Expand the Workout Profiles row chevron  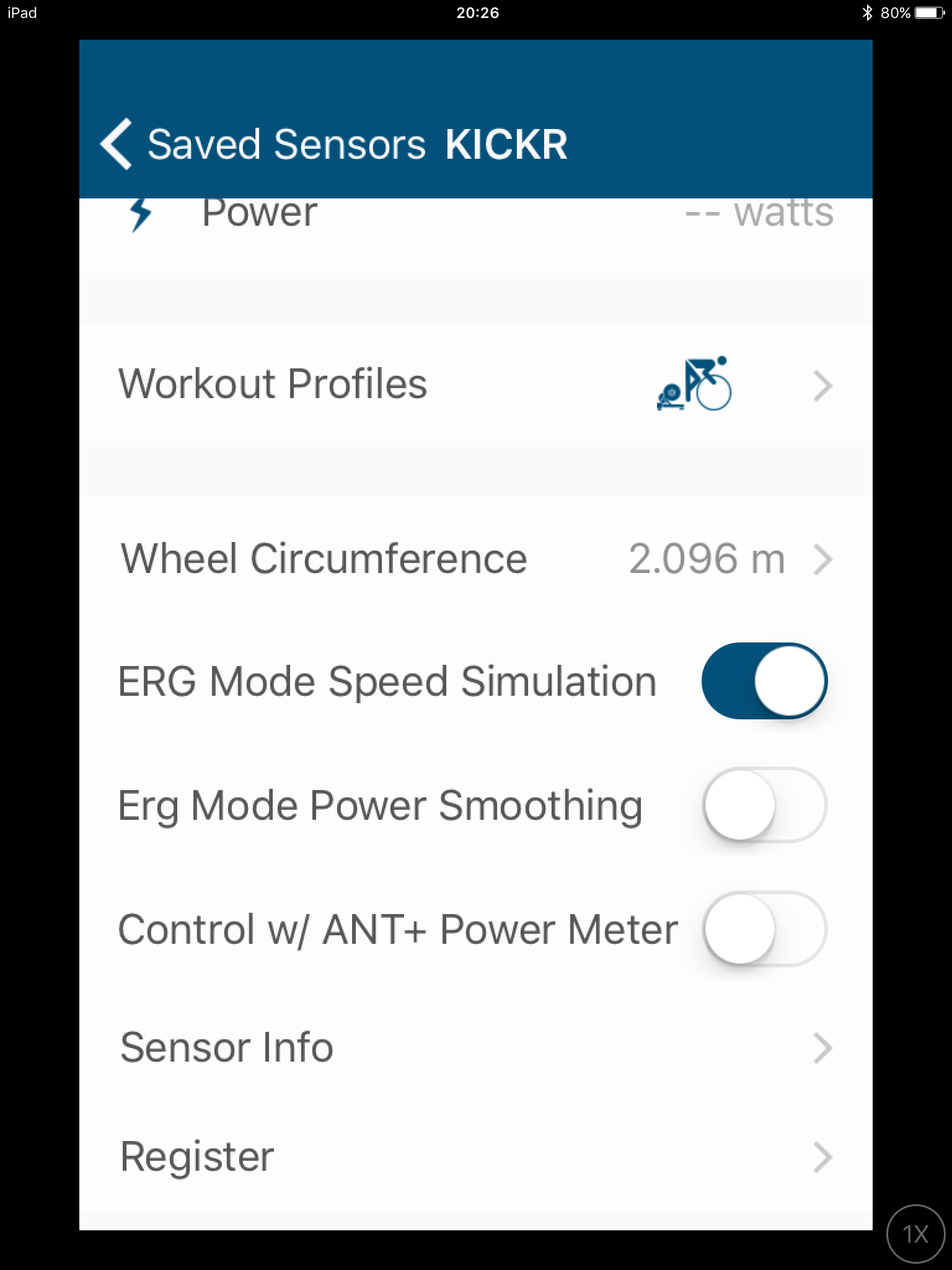823,386
